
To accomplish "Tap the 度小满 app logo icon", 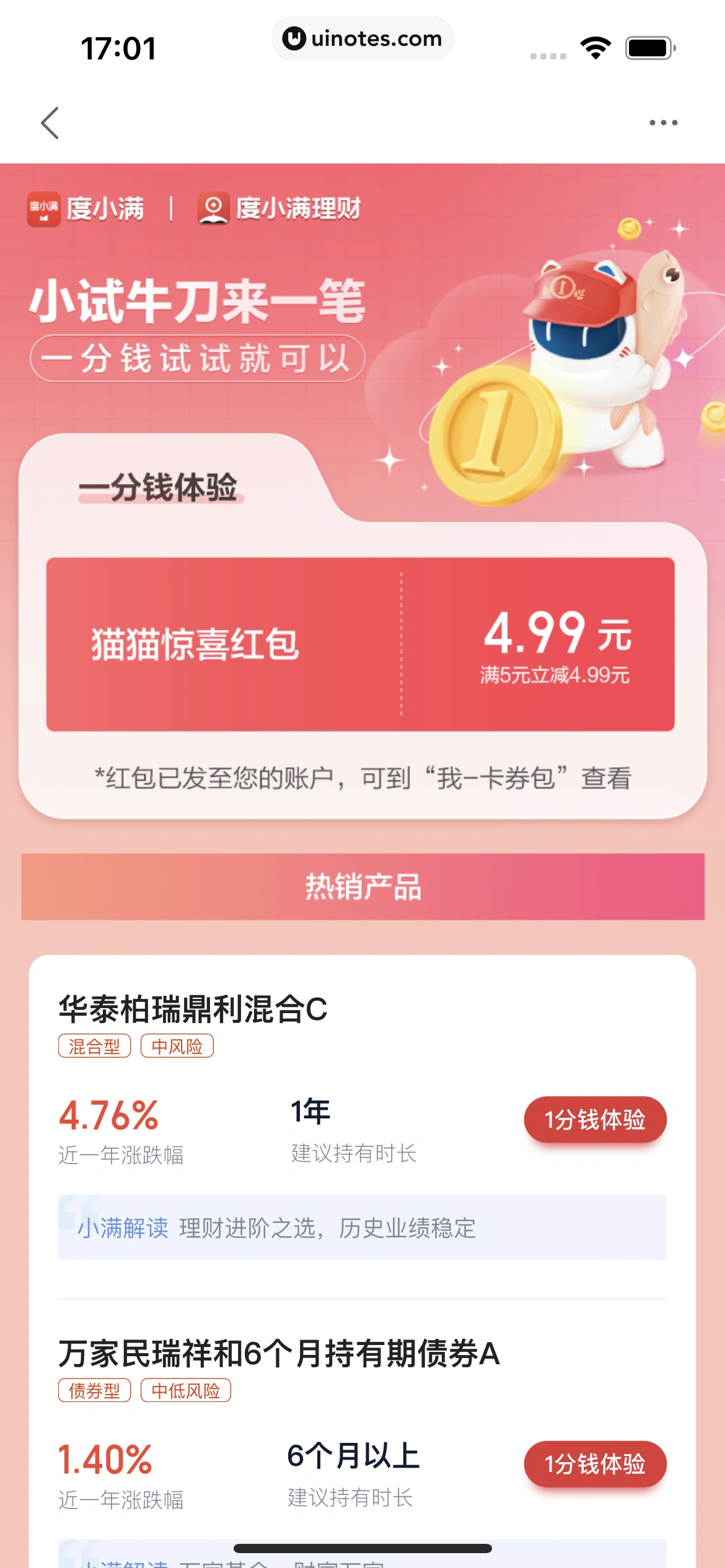I will pyautogui.click(x=41, y=209).
